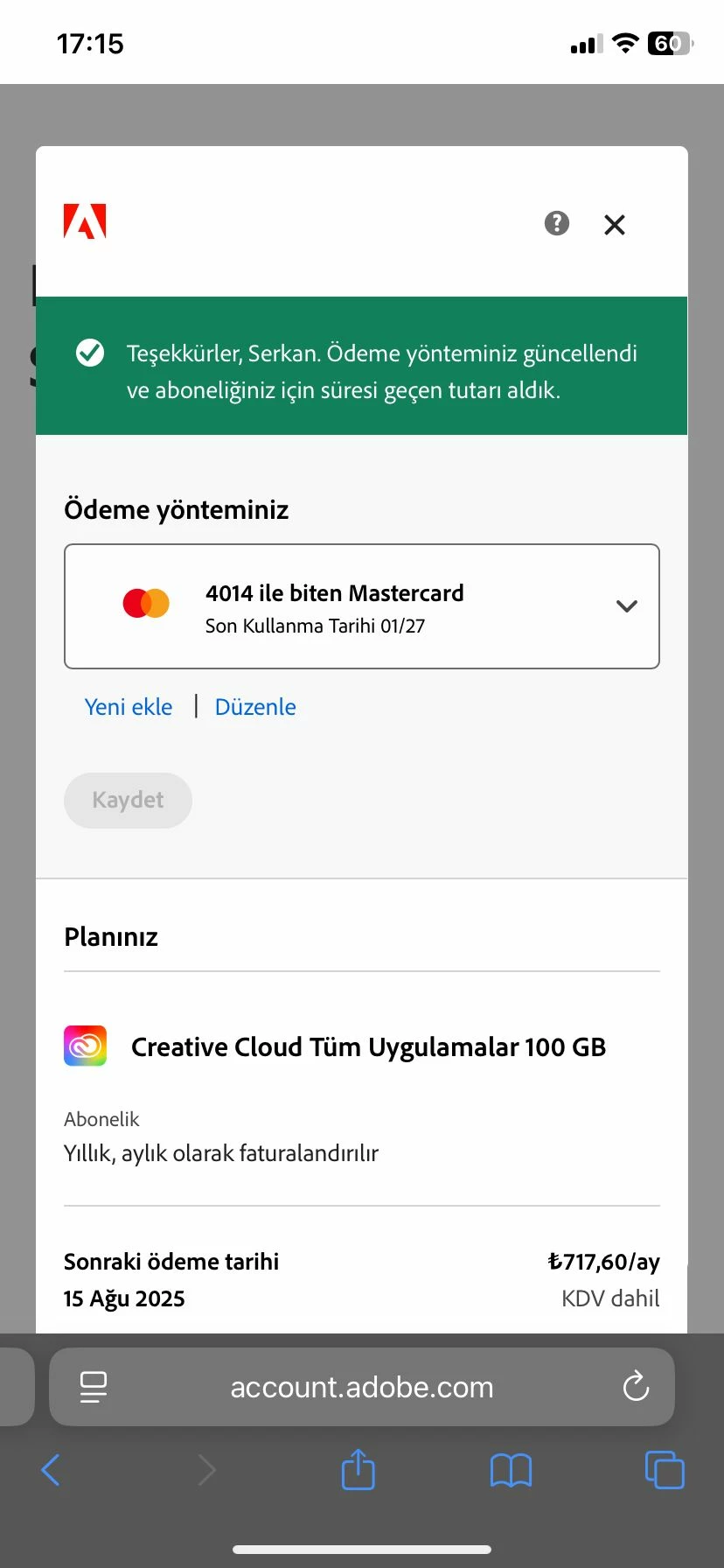Share this page from the toolbar
The width and height of the screenshot is (724, 1568).
[358, 1470]
